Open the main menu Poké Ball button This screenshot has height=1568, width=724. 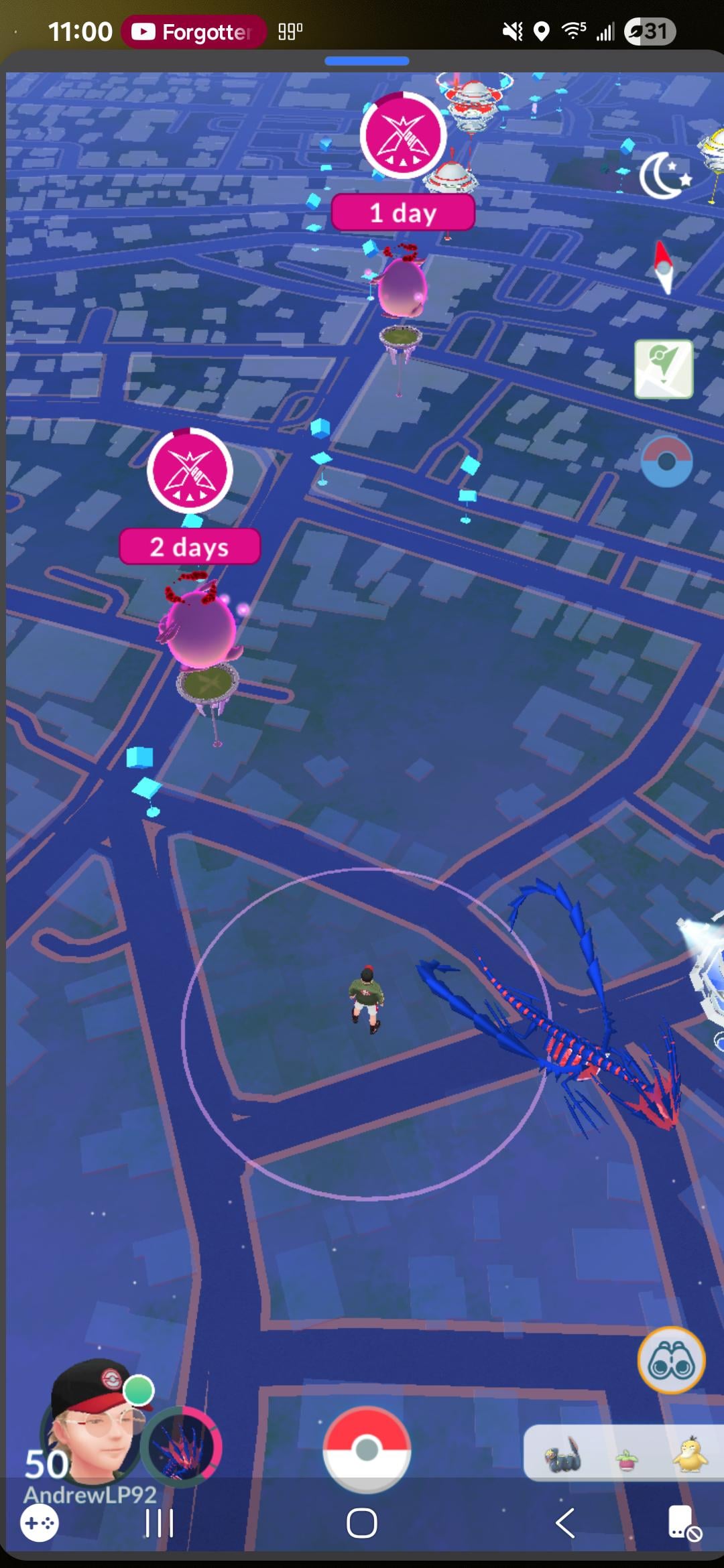[367, 1449]
